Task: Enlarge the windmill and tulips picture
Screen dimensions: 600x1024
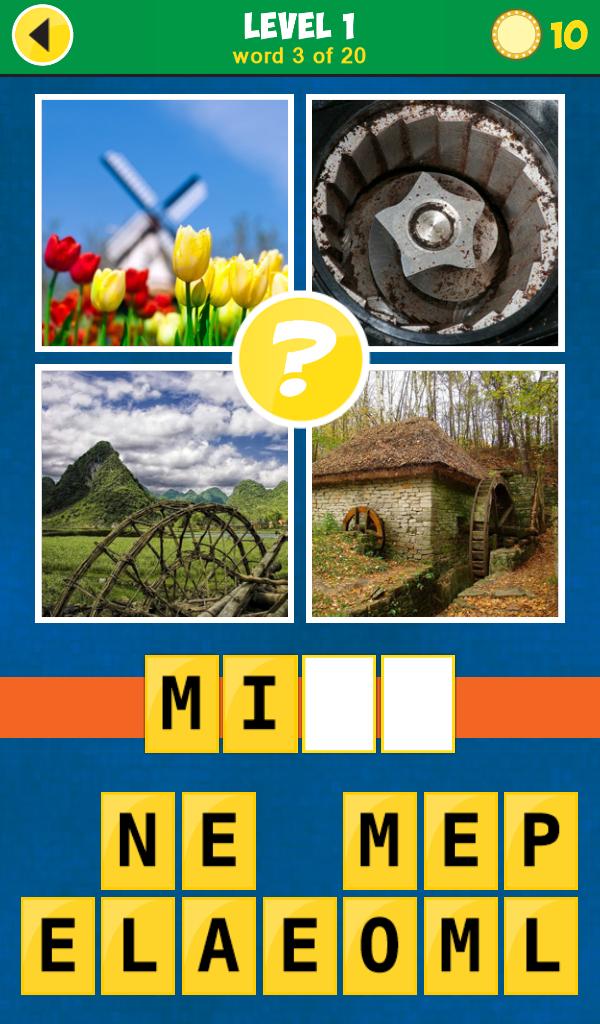Action: pos(164,222)
